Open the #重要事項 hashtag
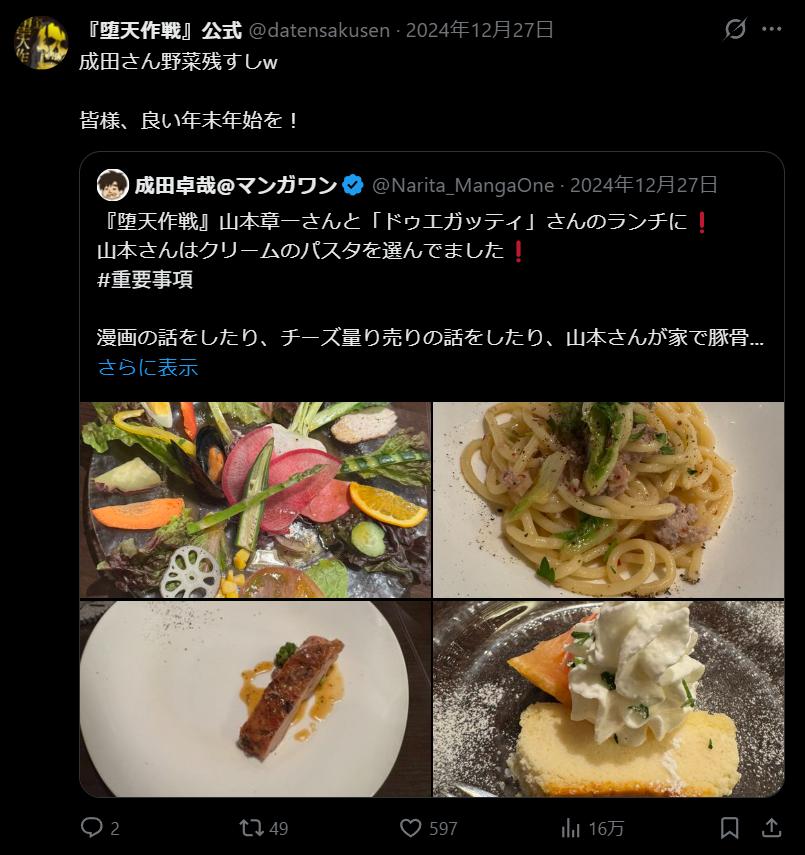This screenshot has height=855, width=805. 144,280
